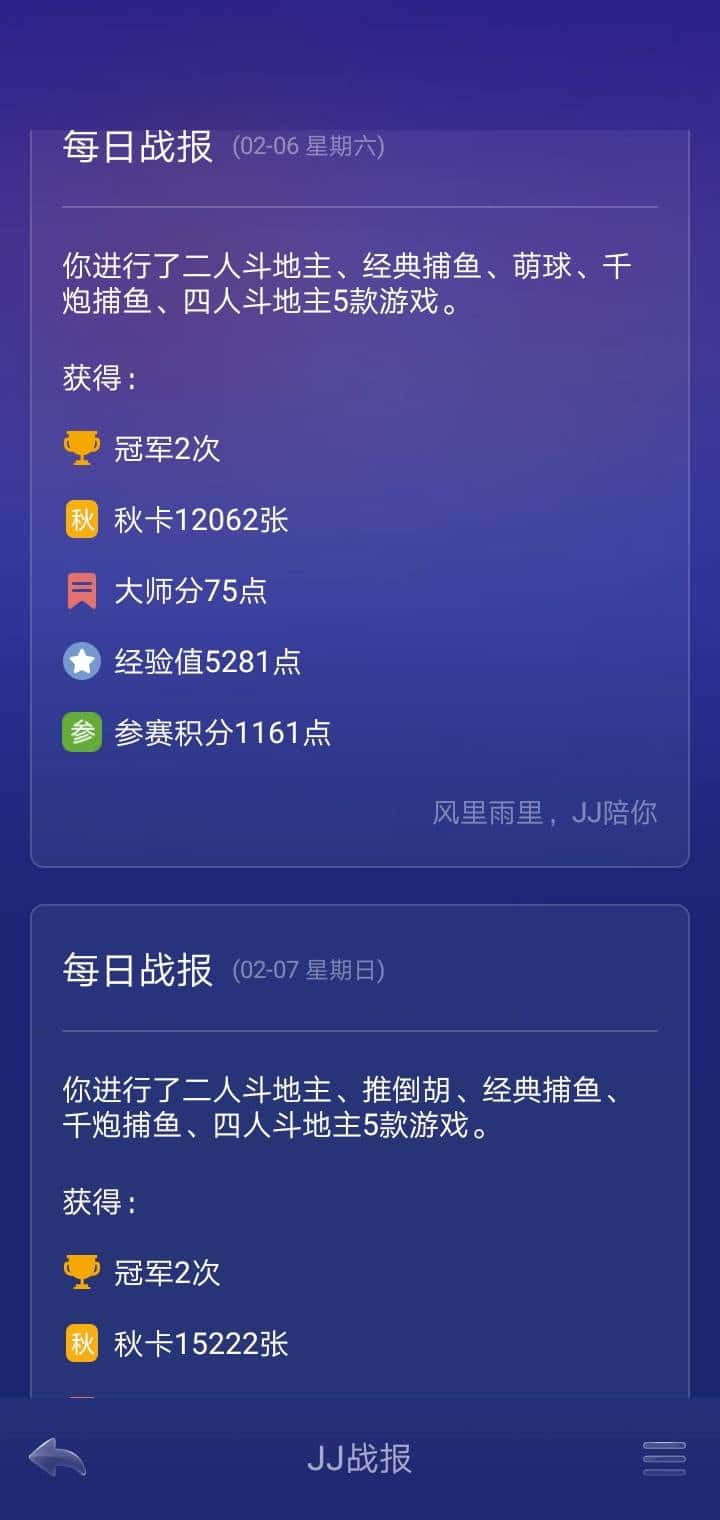This screenshot has height=1520, width=720.
Task: Open the hamburger menu at bottom right
Action: point(662,1459)
